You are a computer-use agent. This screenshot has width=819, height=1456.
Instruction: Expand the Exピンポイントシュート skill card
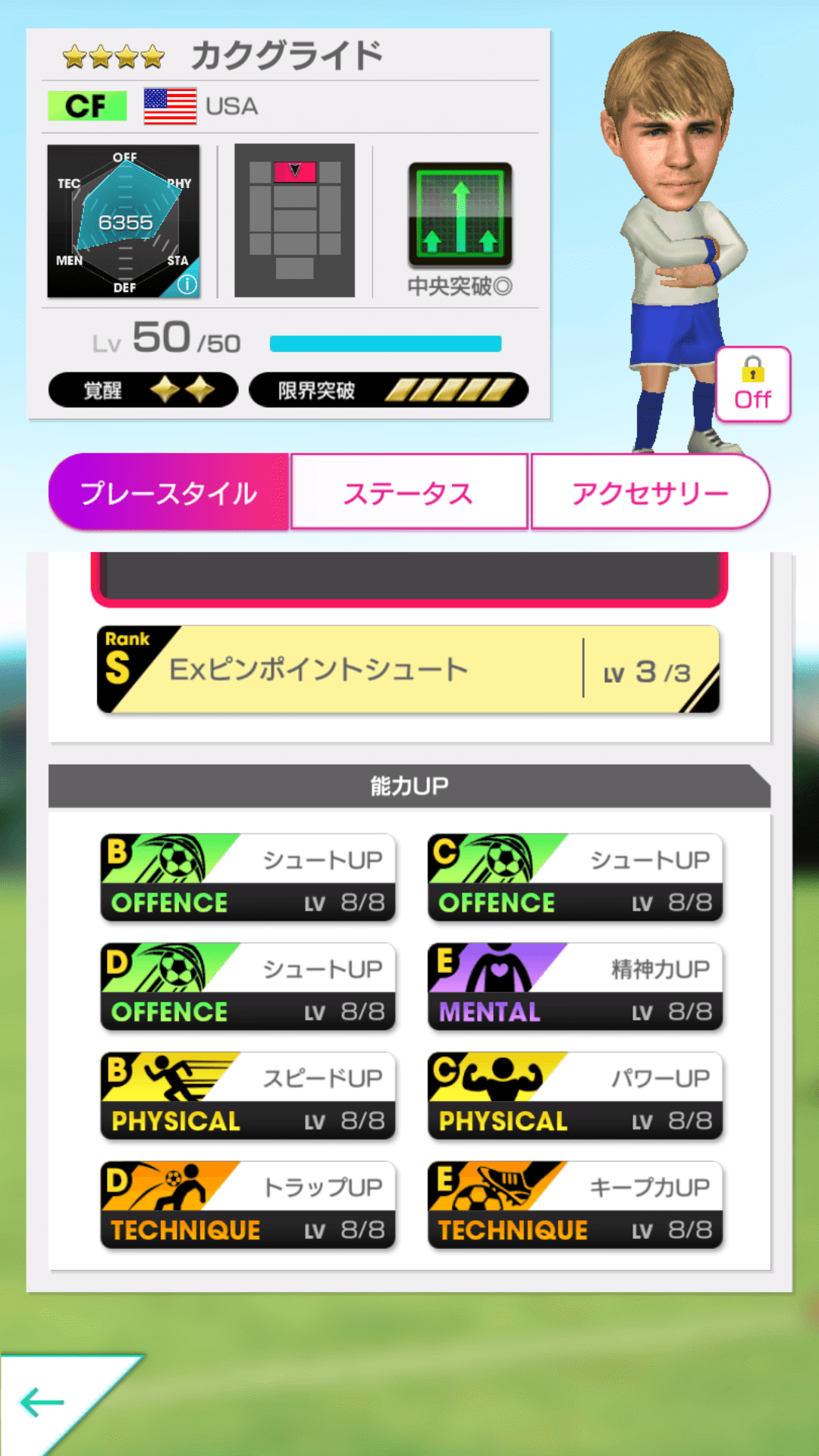pos(408,668)
